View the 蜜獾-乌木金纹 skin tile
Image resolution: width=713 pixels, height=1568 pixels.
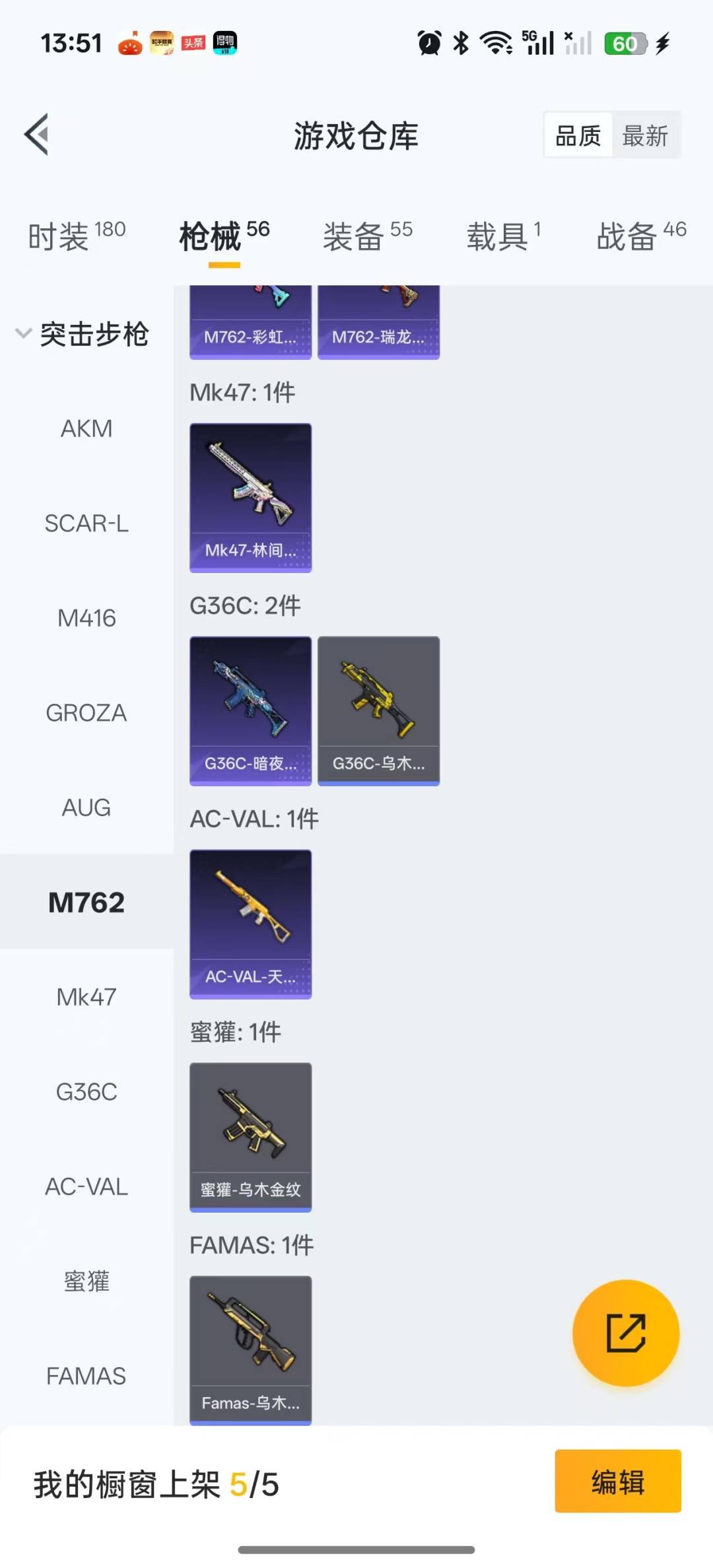[x=250, y=1137]
